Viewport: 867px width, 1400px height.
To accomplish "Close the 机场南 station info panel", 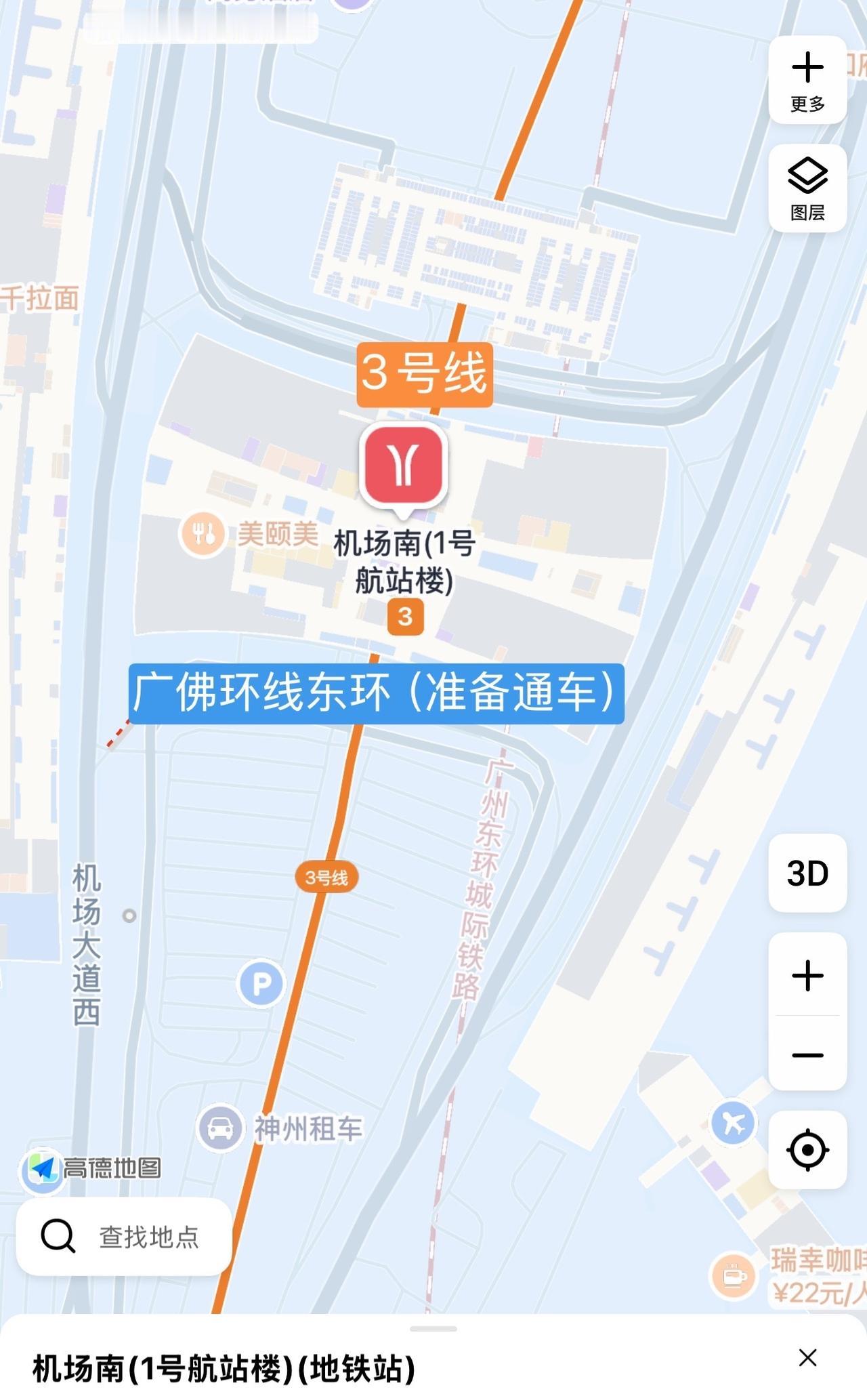I will pos(807,1357).
